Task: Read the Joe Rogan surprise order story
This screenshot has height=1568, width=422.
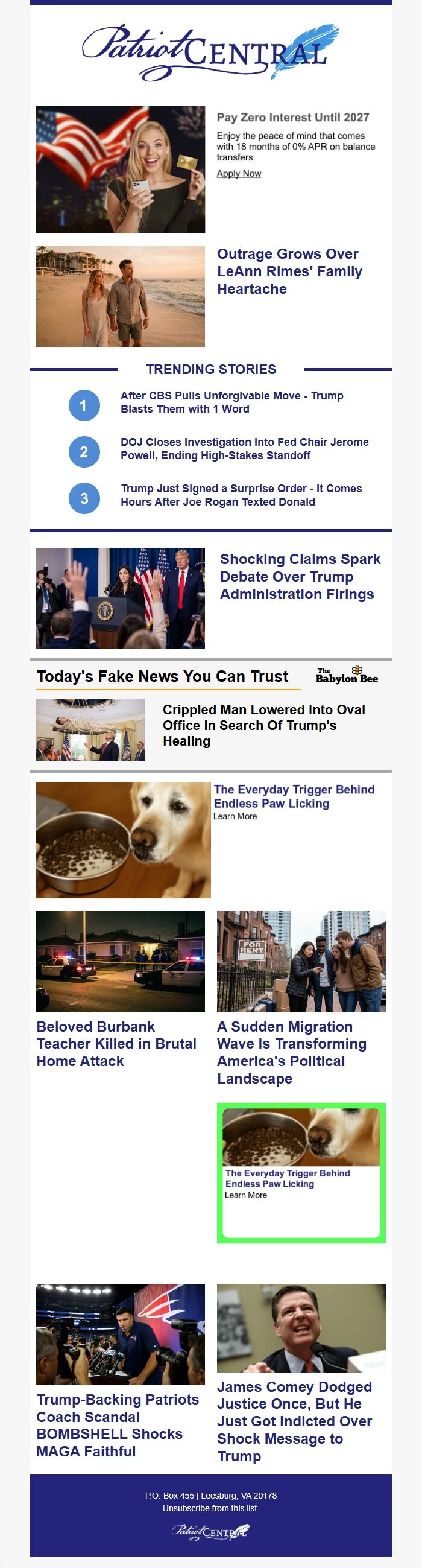Action: click(241, 495)
